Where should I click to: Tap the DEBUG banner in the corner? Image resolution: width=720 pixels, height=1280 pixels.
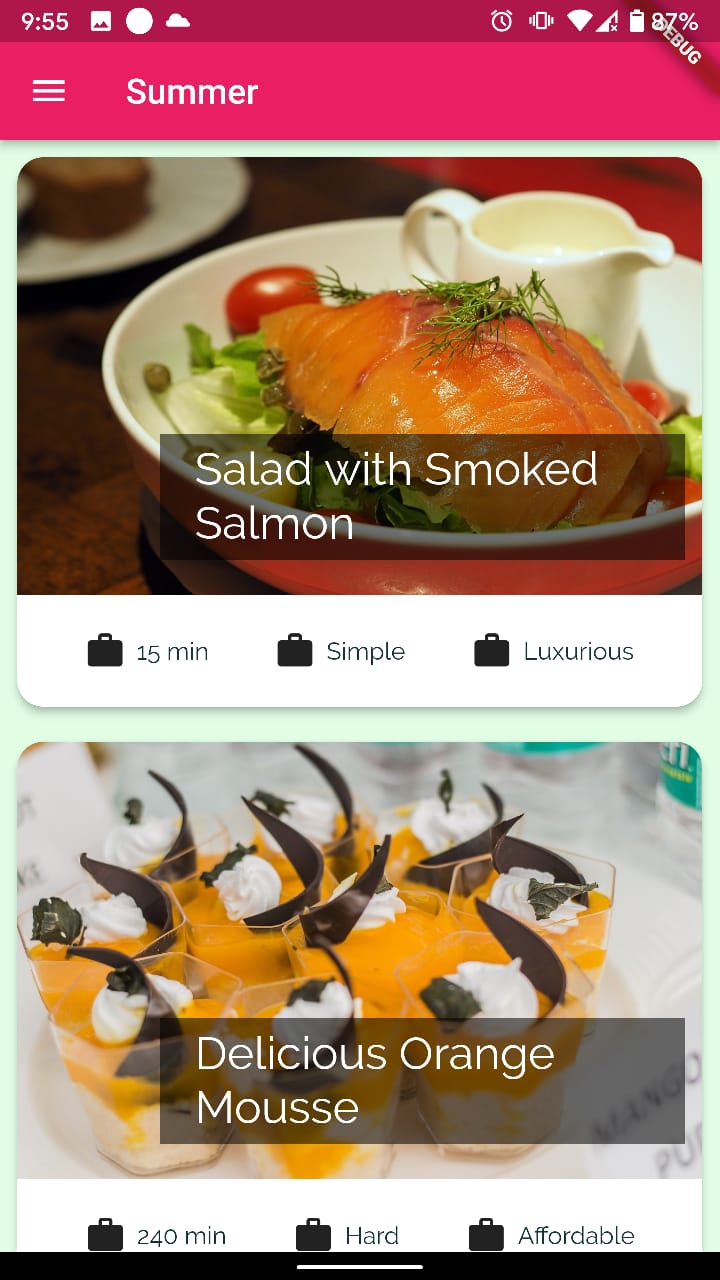point(678,42)
